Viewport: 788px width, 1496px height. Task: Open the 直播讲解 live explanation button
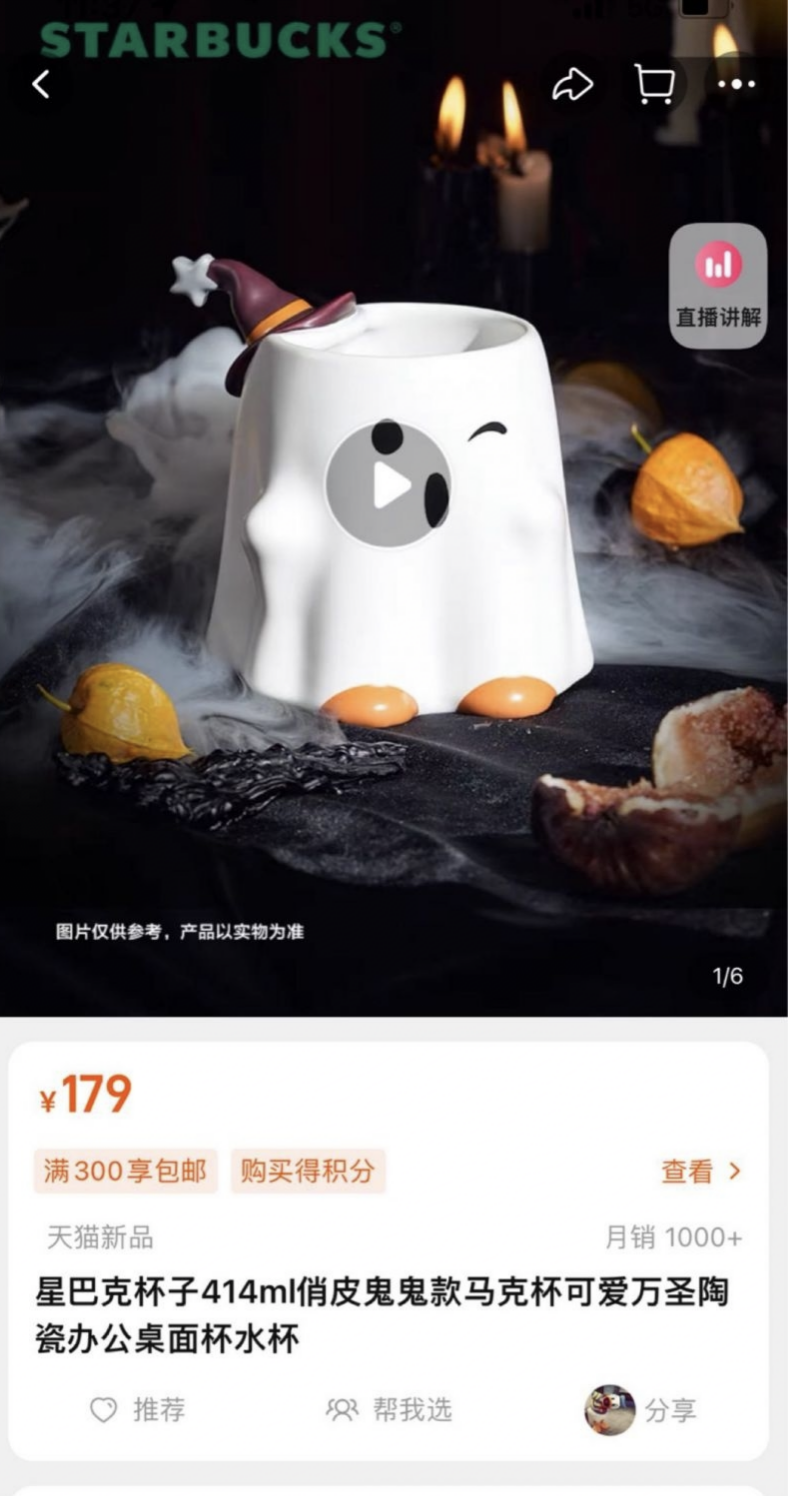718,286
